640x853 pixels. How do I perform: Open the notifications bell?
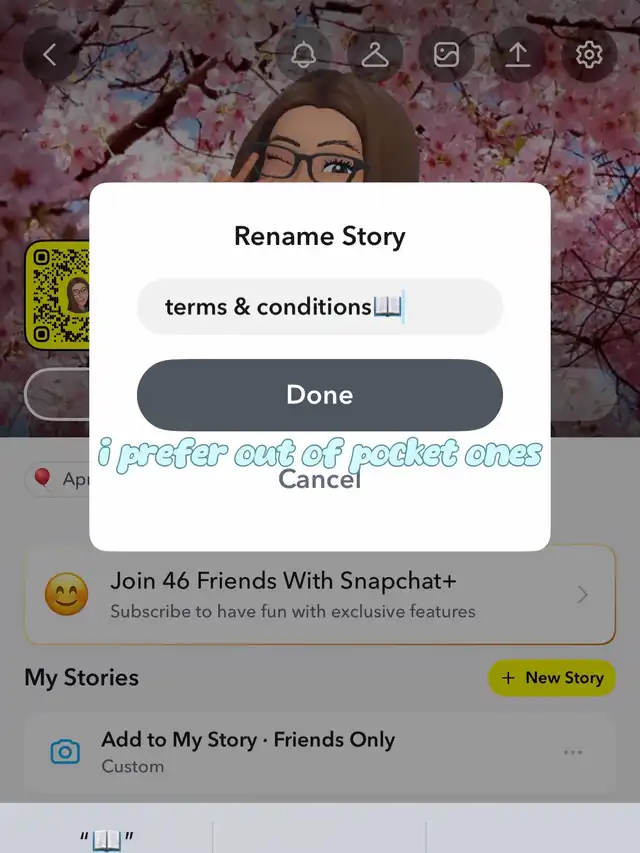[x=304, y=54]
